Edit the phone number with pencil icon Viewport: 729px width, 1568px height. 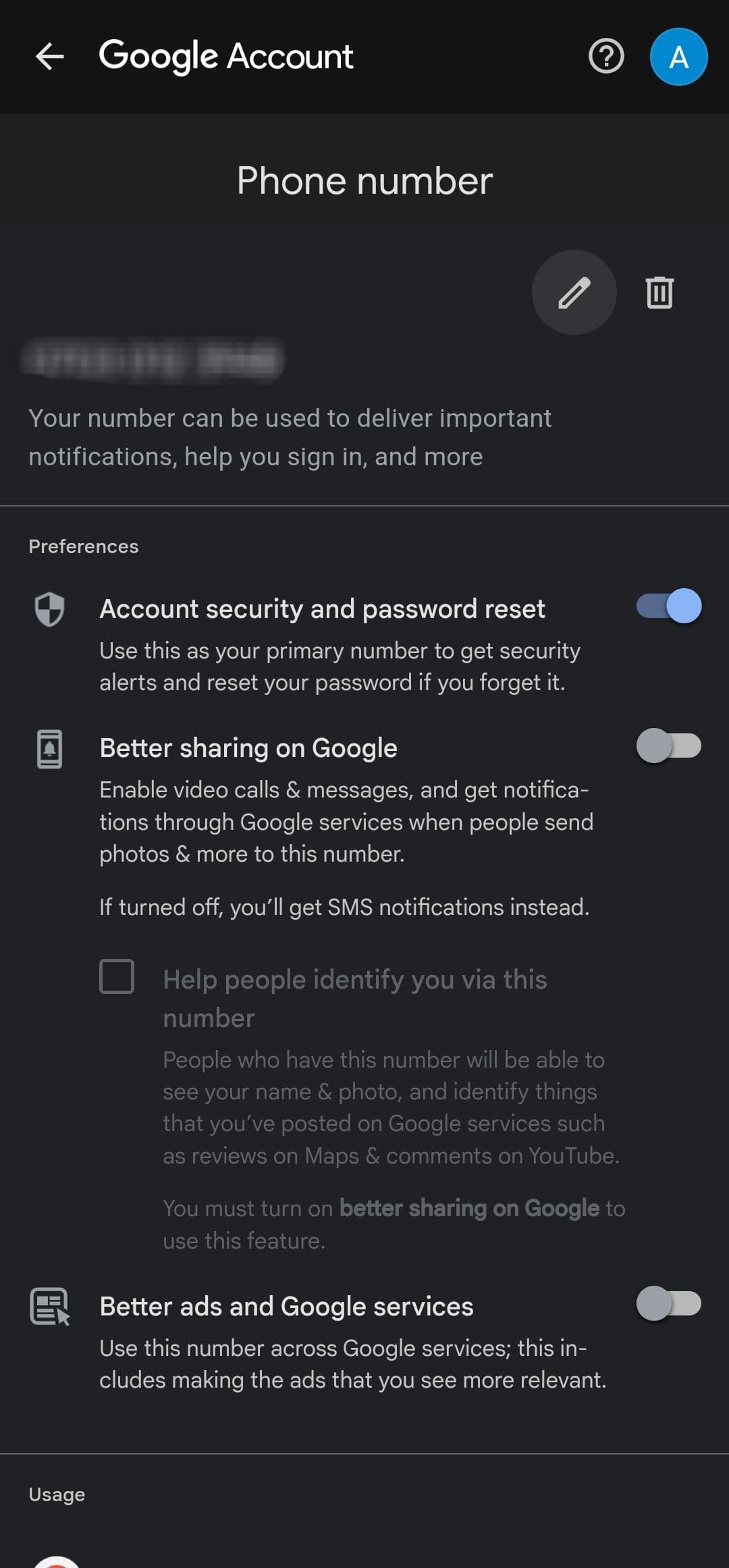pos(574,292)
